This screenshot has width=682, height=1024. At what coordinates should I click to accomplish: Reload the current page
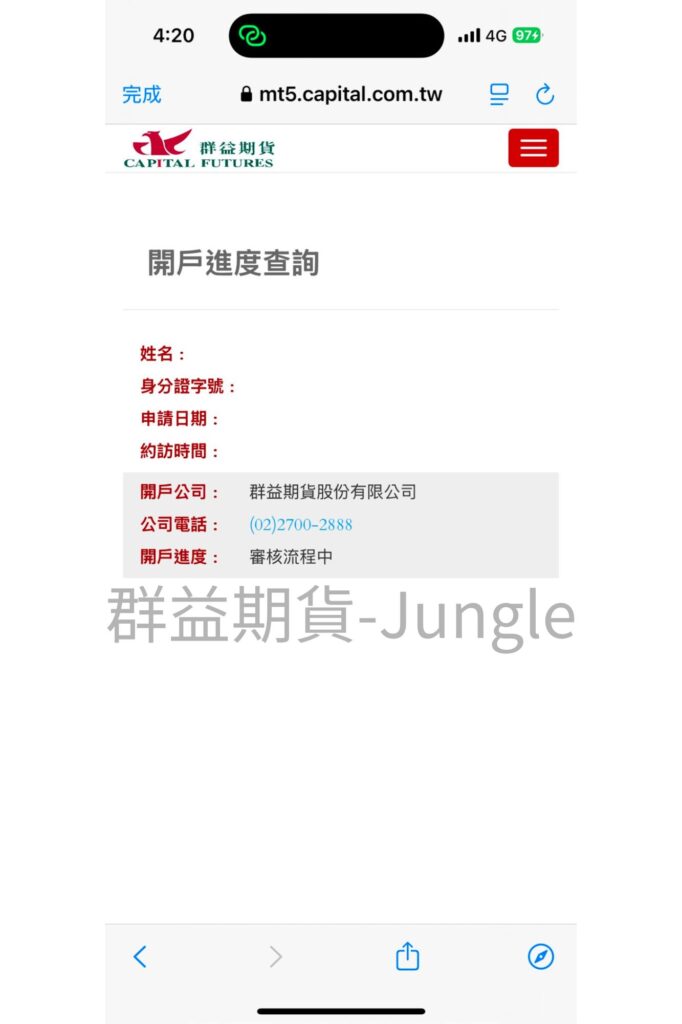pos(544,95)
